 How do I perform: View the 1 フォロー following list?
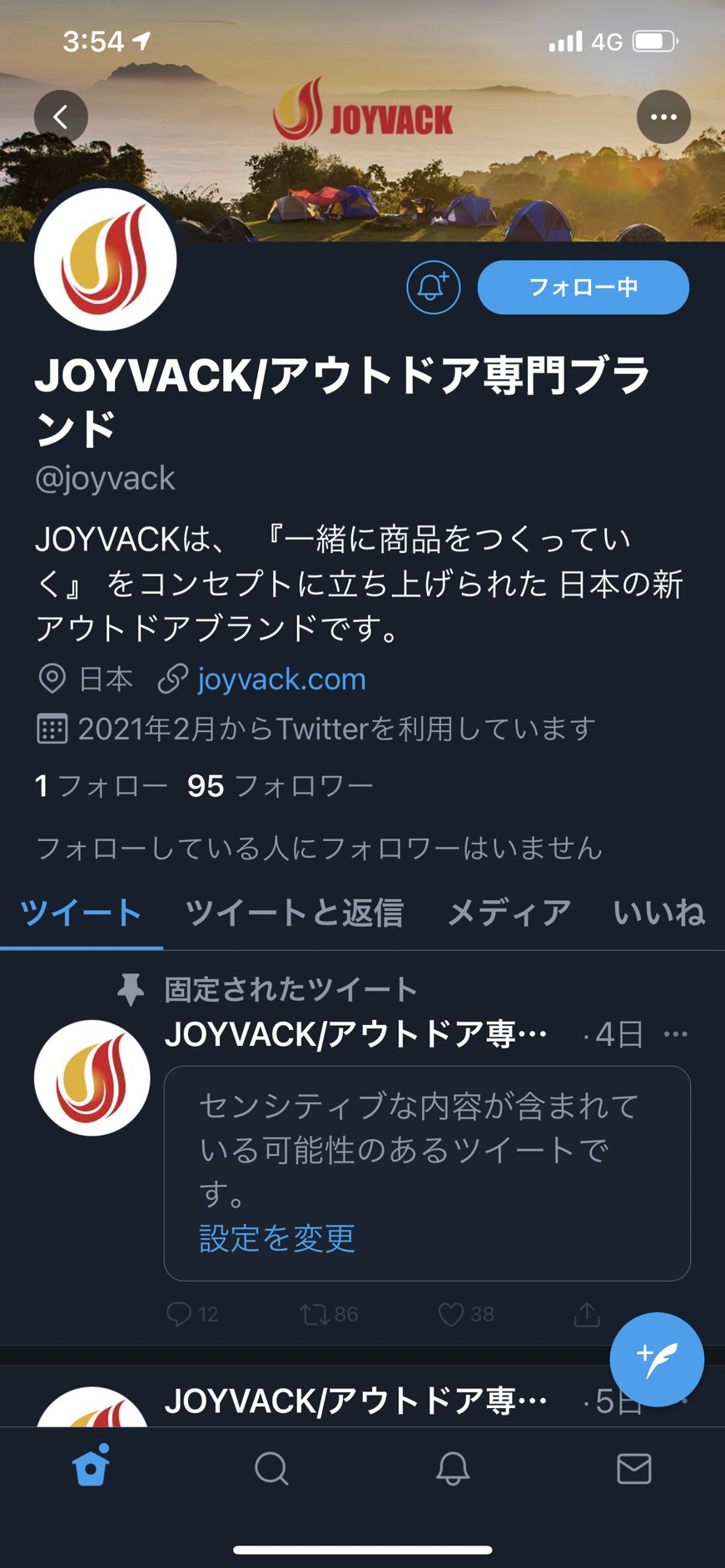101,785
